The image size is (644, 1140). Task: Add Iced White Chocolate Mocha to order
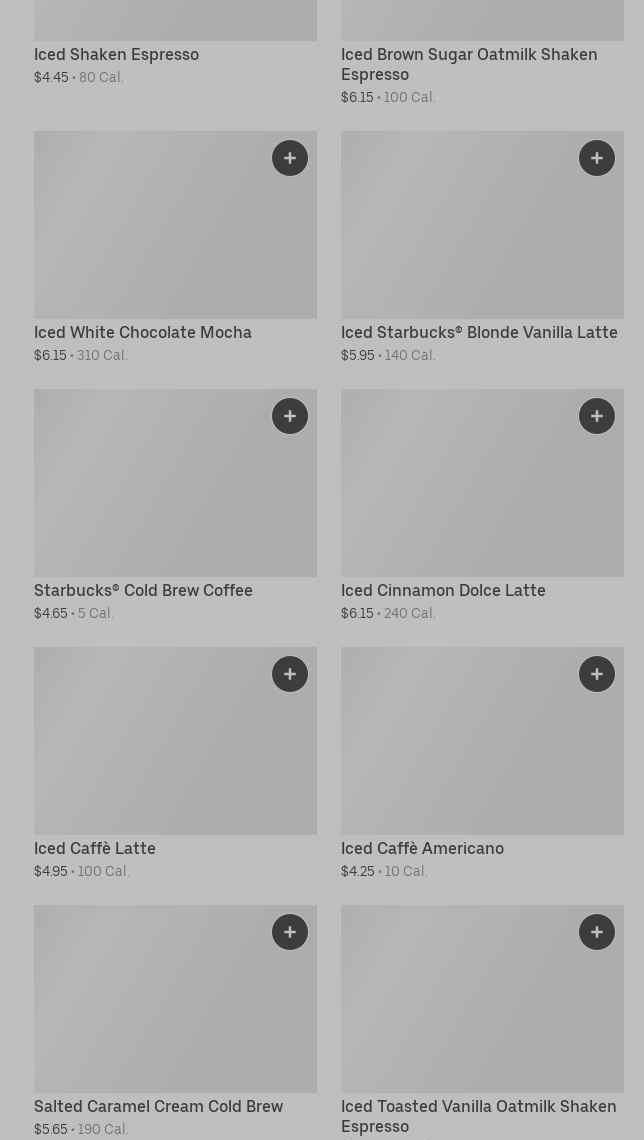[290, 158]
